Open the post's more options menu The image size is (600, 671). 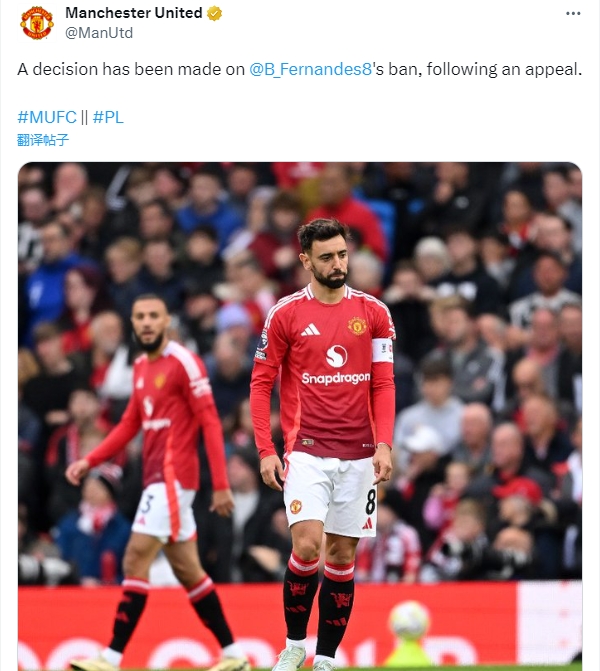(573, 14)
